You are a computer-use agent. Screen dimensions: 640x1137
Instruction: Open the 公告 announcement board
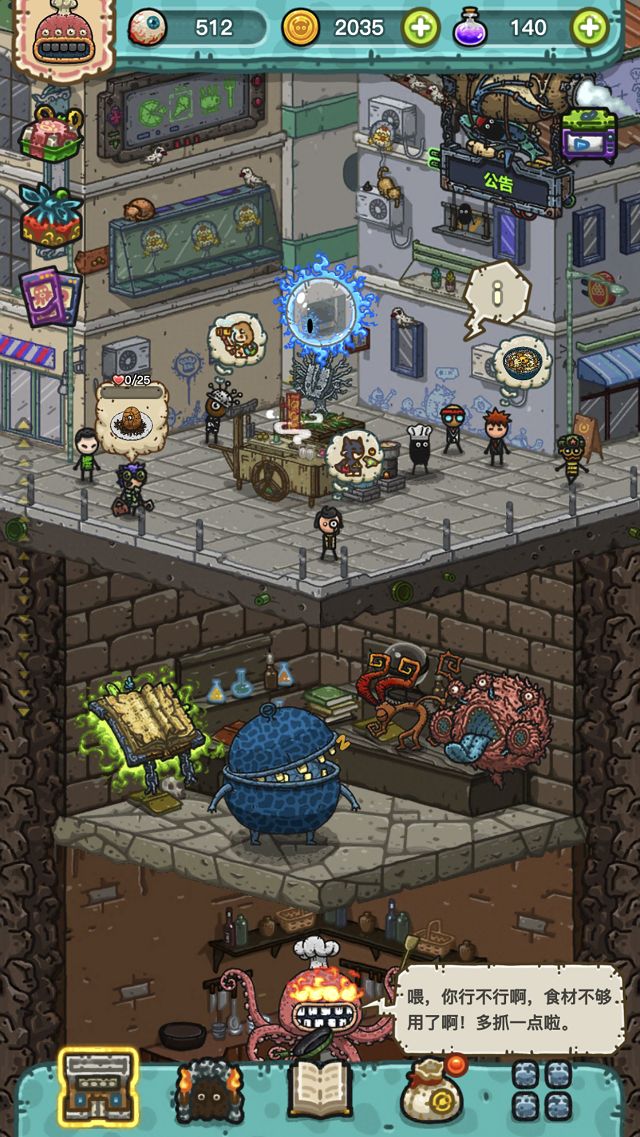(x=498, y=183)
